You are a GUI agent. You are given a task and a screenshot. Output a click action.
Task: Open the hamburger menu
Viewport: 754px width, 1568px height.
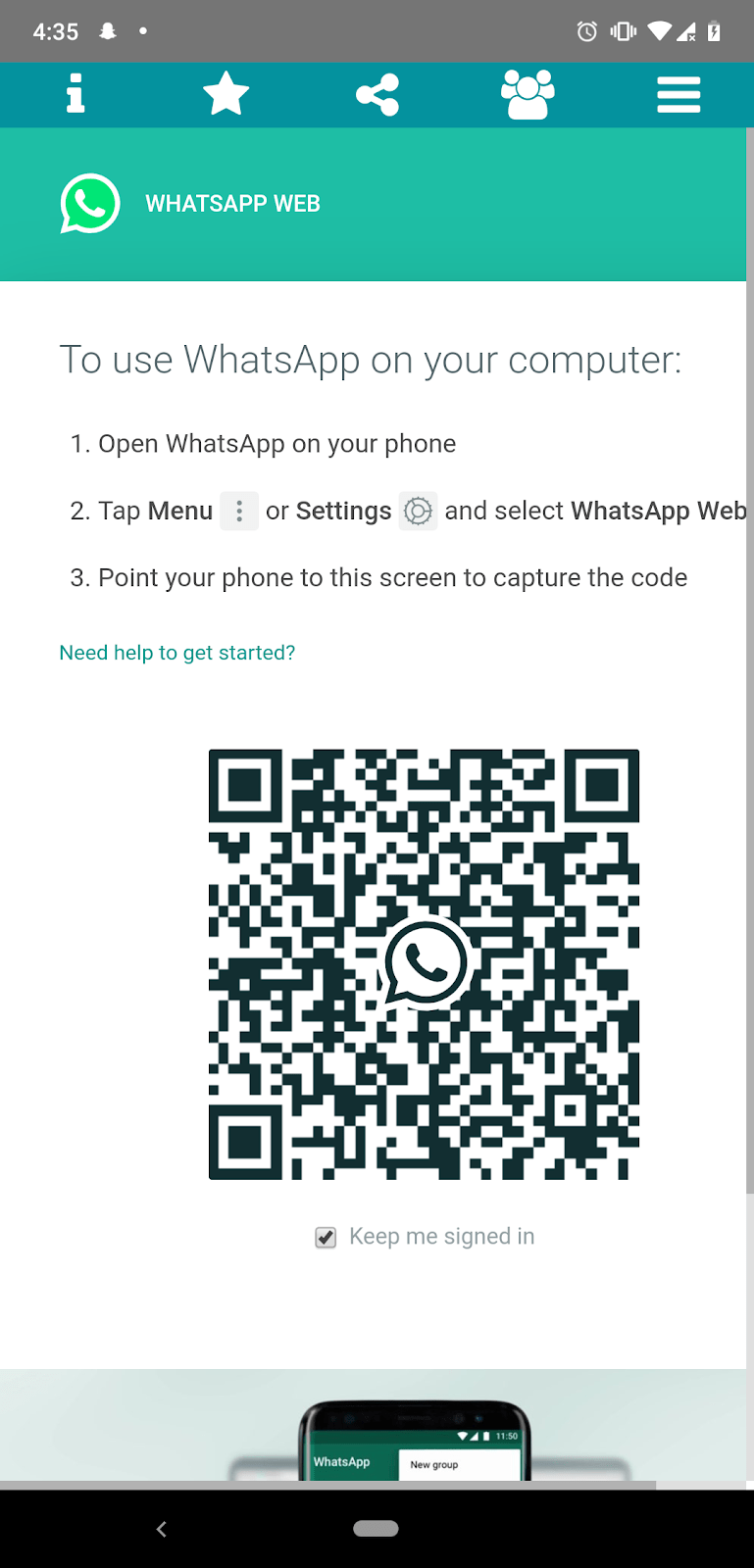679,95
